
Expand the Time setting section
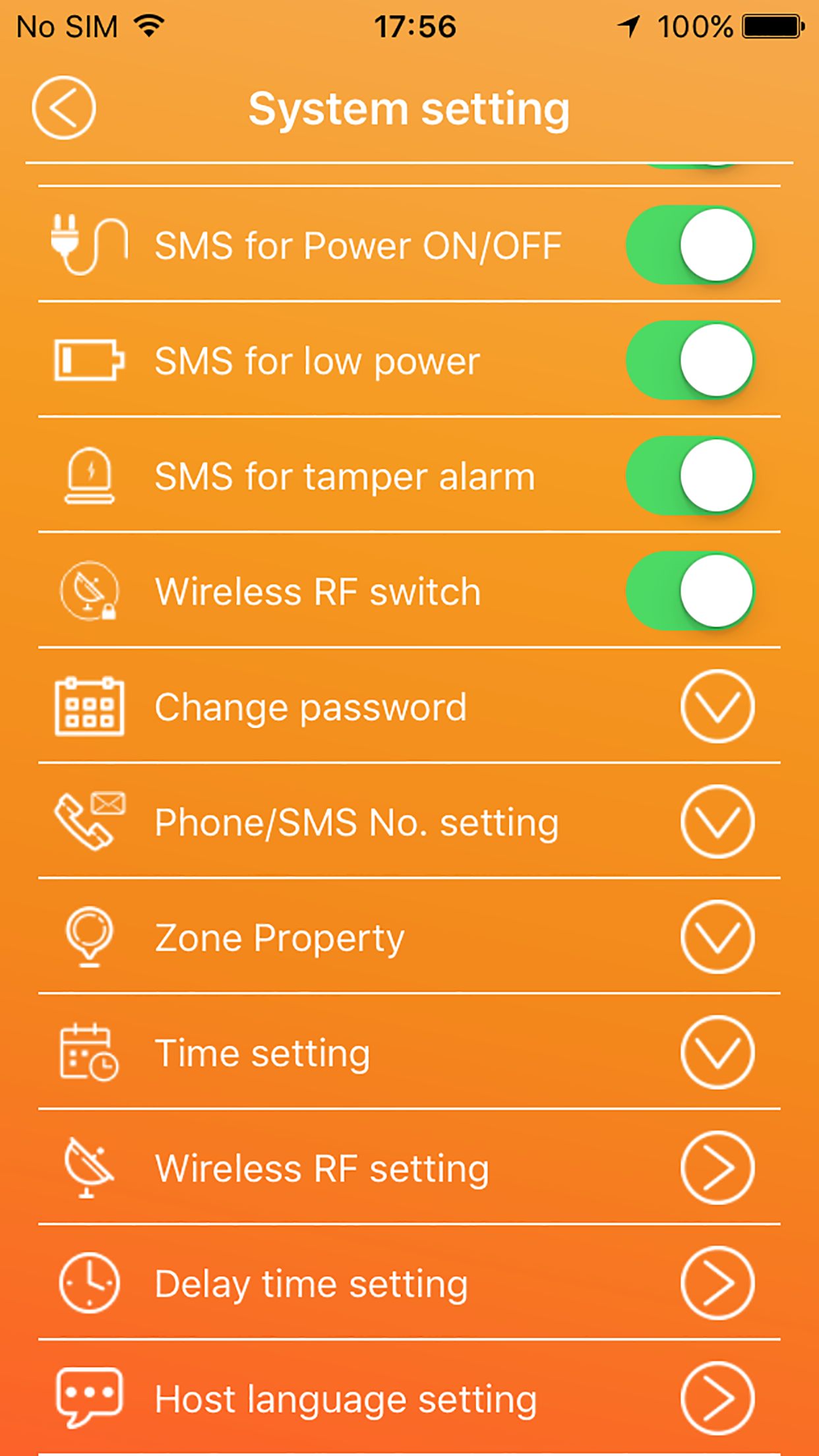point(717,1052)
